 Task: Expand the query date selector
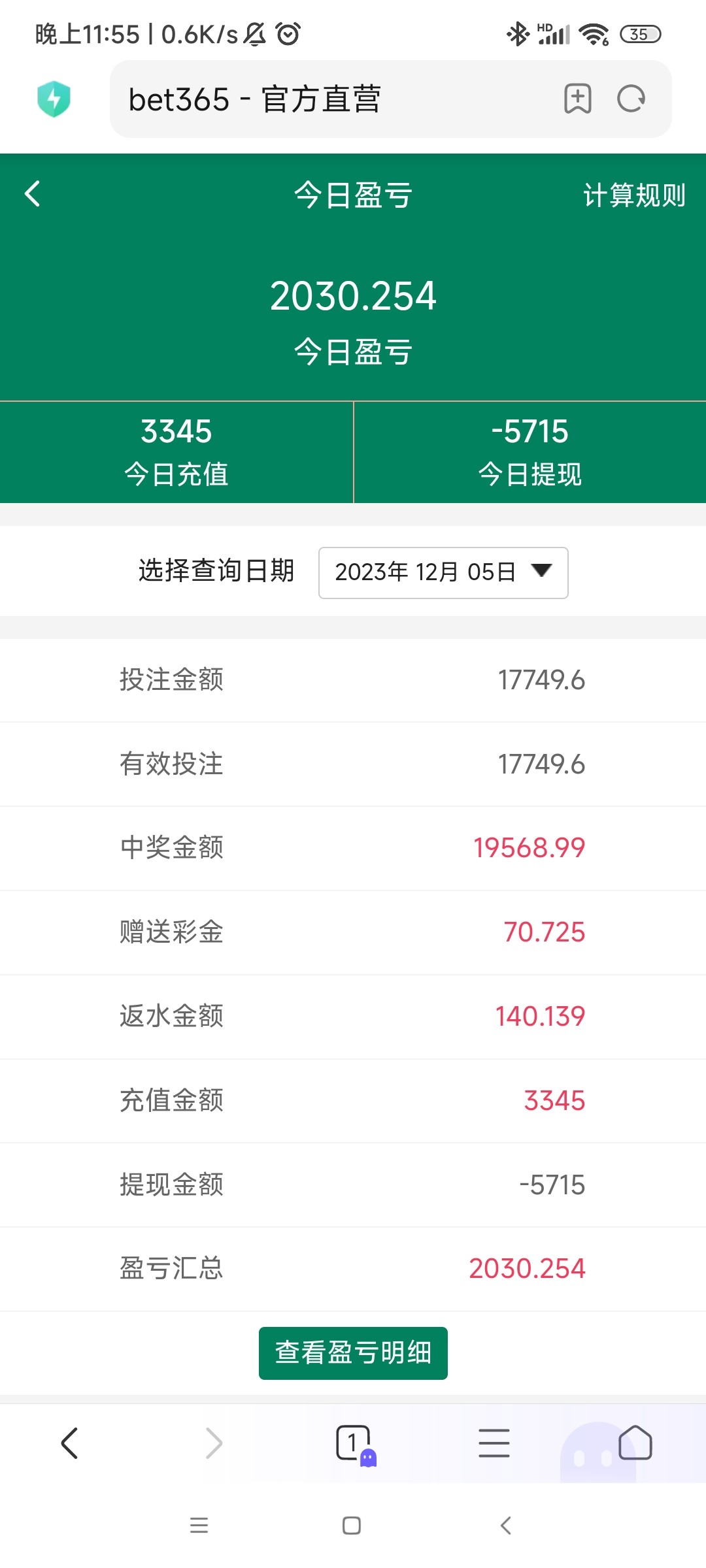coord(541,573)
